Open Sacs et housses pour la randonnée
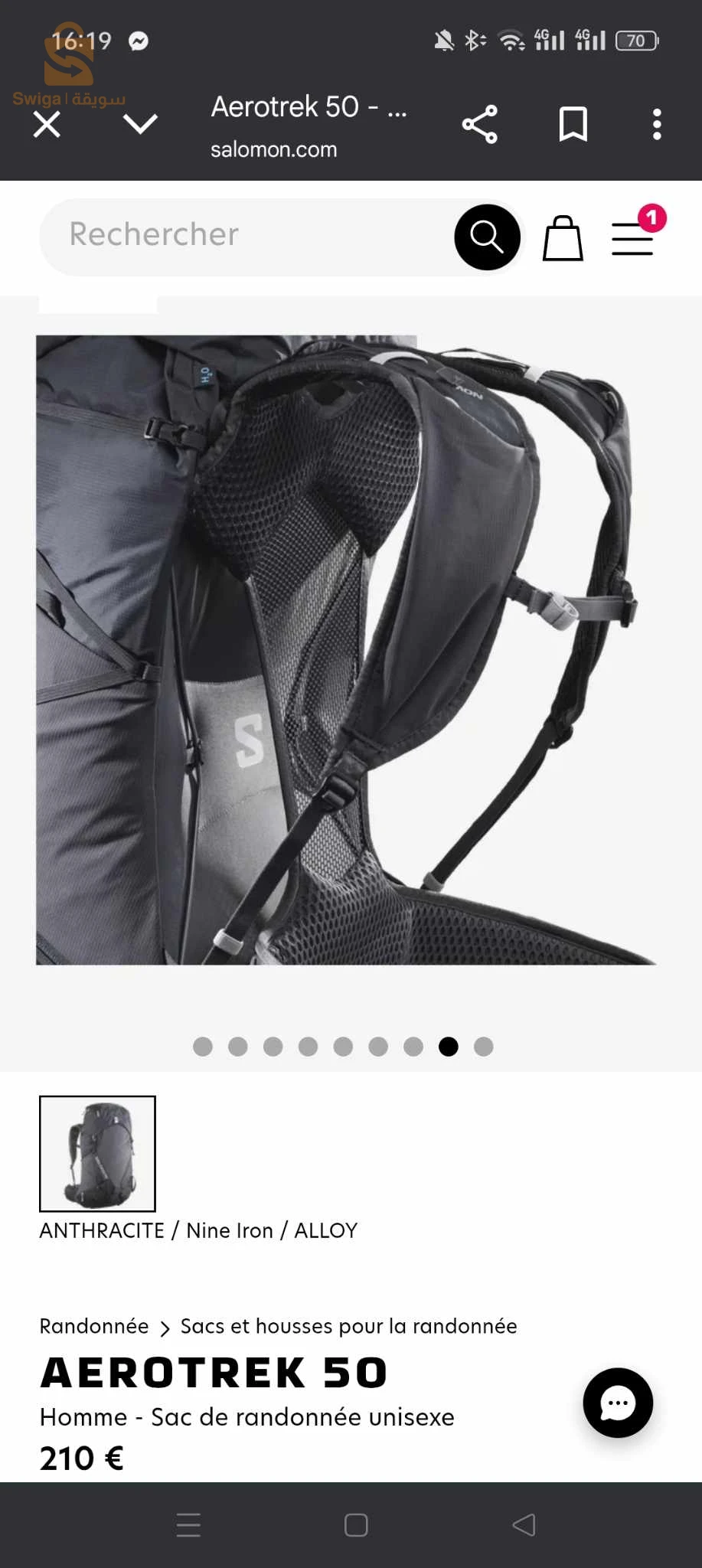The image size is (702, 1568). 348,1326
